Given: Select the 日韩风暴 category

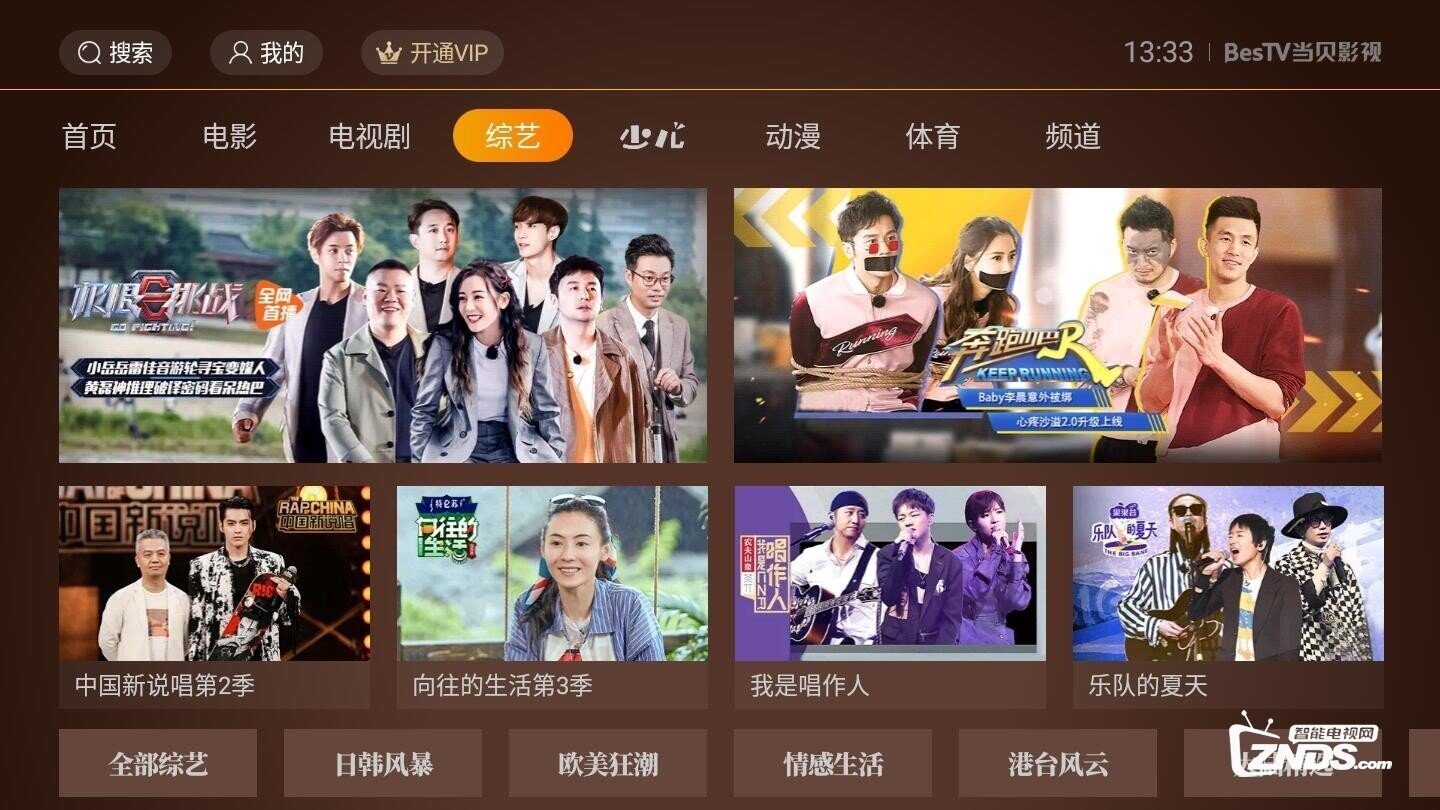Looking at the screenshot, I should click(x=383, y=764).
